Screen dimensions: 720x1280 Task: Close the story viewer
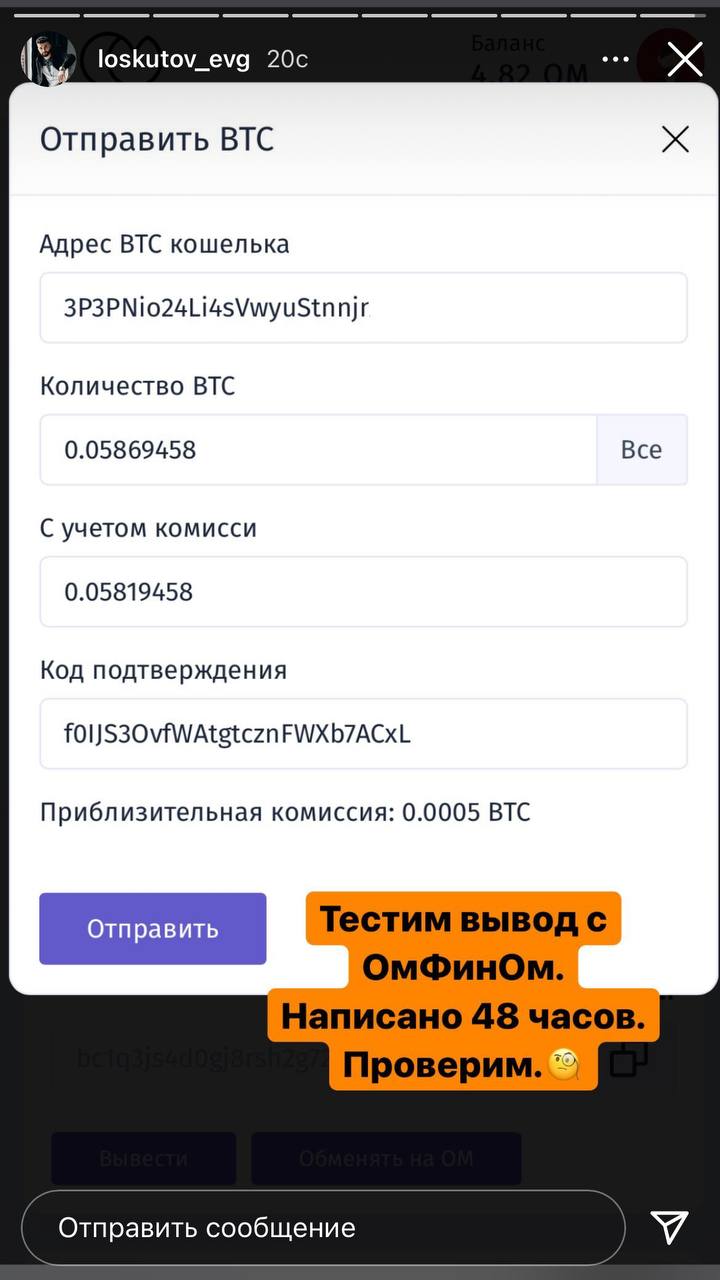[x=685, y=60]
